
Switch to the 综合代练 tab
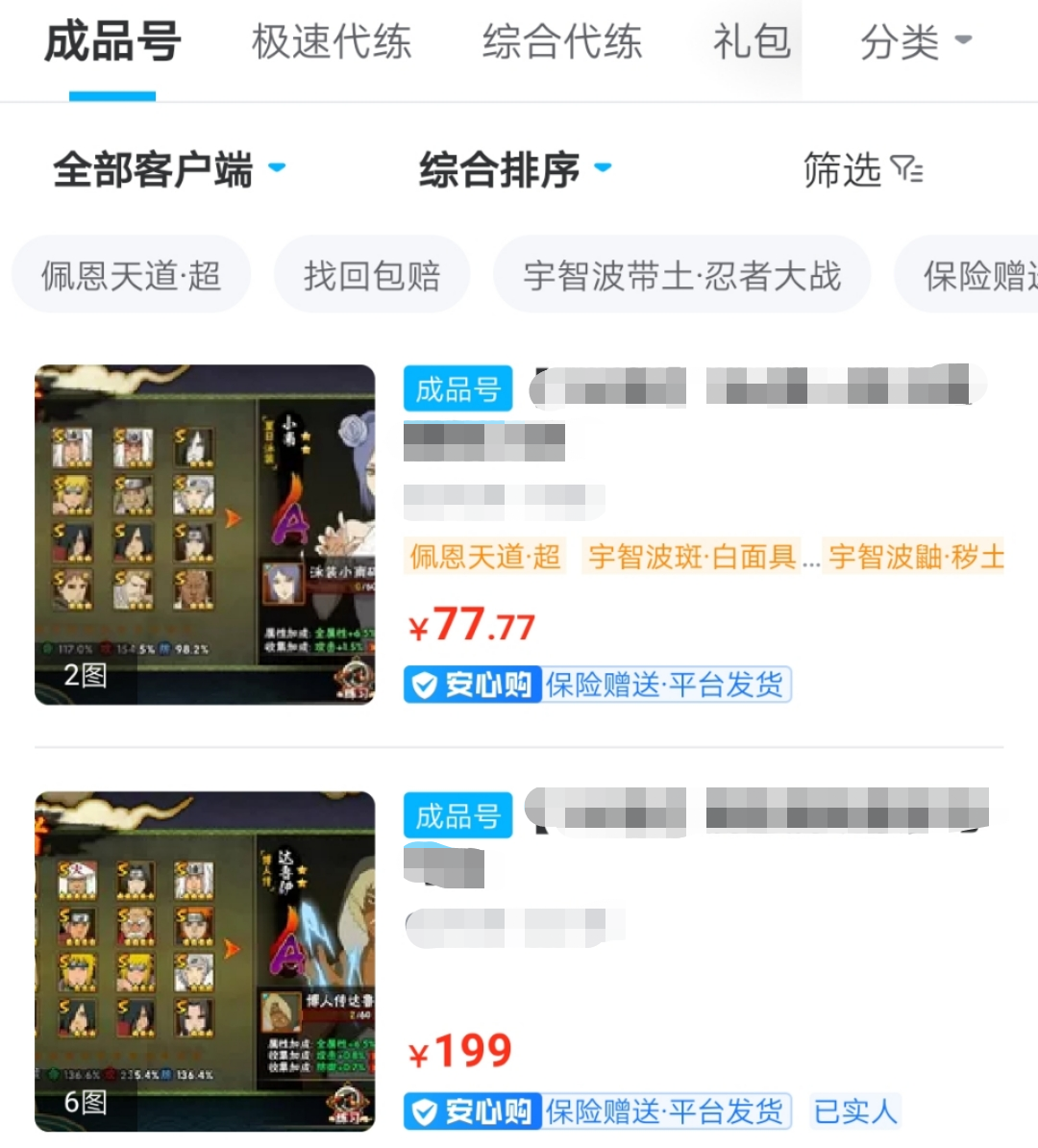[x=562, y=43]
